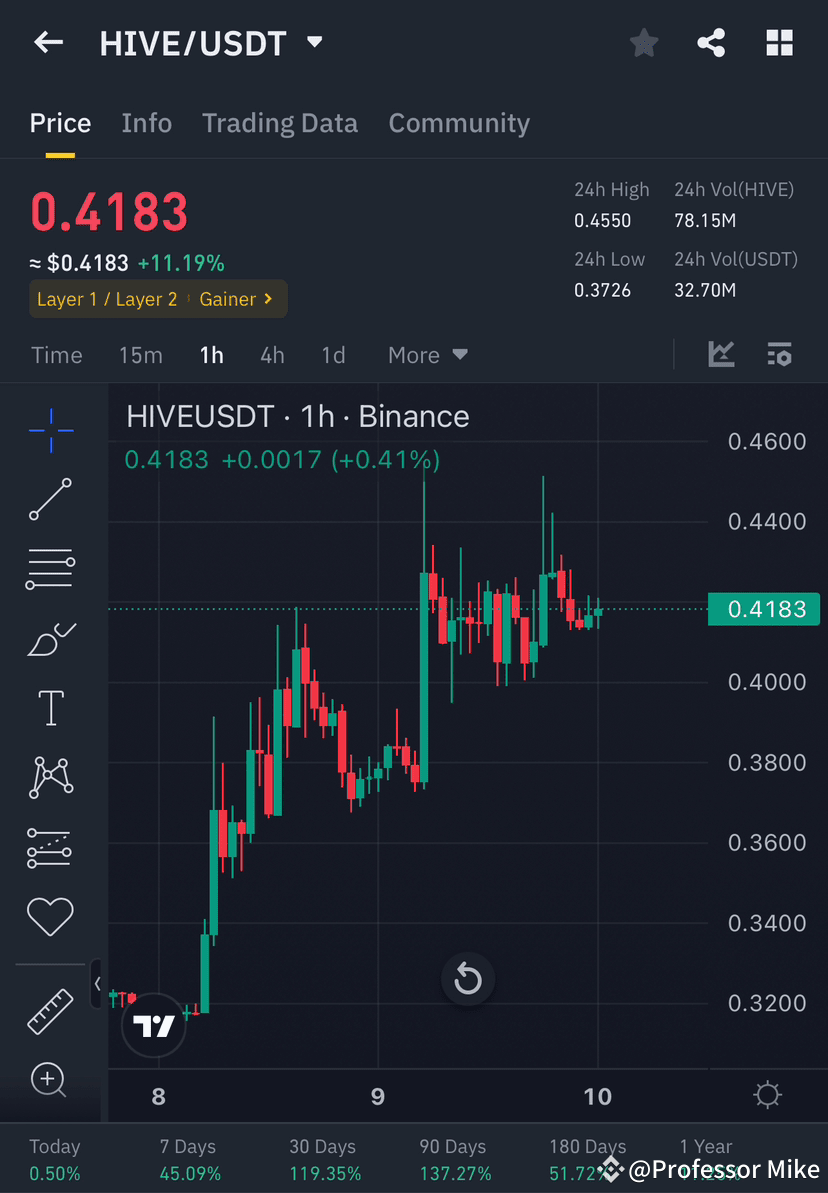Image resolution: width=828 pixels, height=1193 pixels.
Task: Open the Community tab
Action: click(459, 123)
